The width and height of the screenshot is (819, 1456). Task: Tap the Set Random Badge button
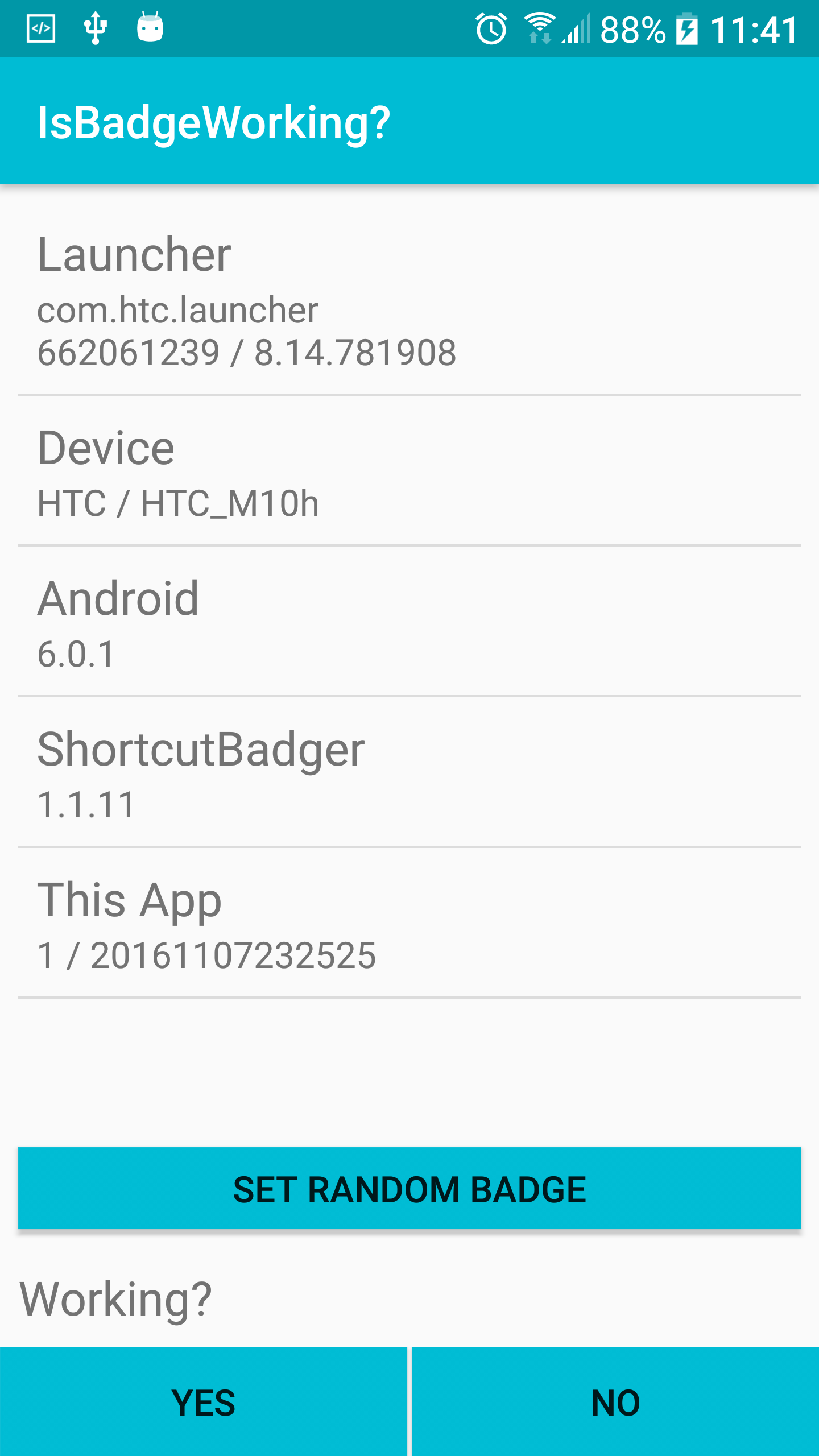[x=409, y=1189]
